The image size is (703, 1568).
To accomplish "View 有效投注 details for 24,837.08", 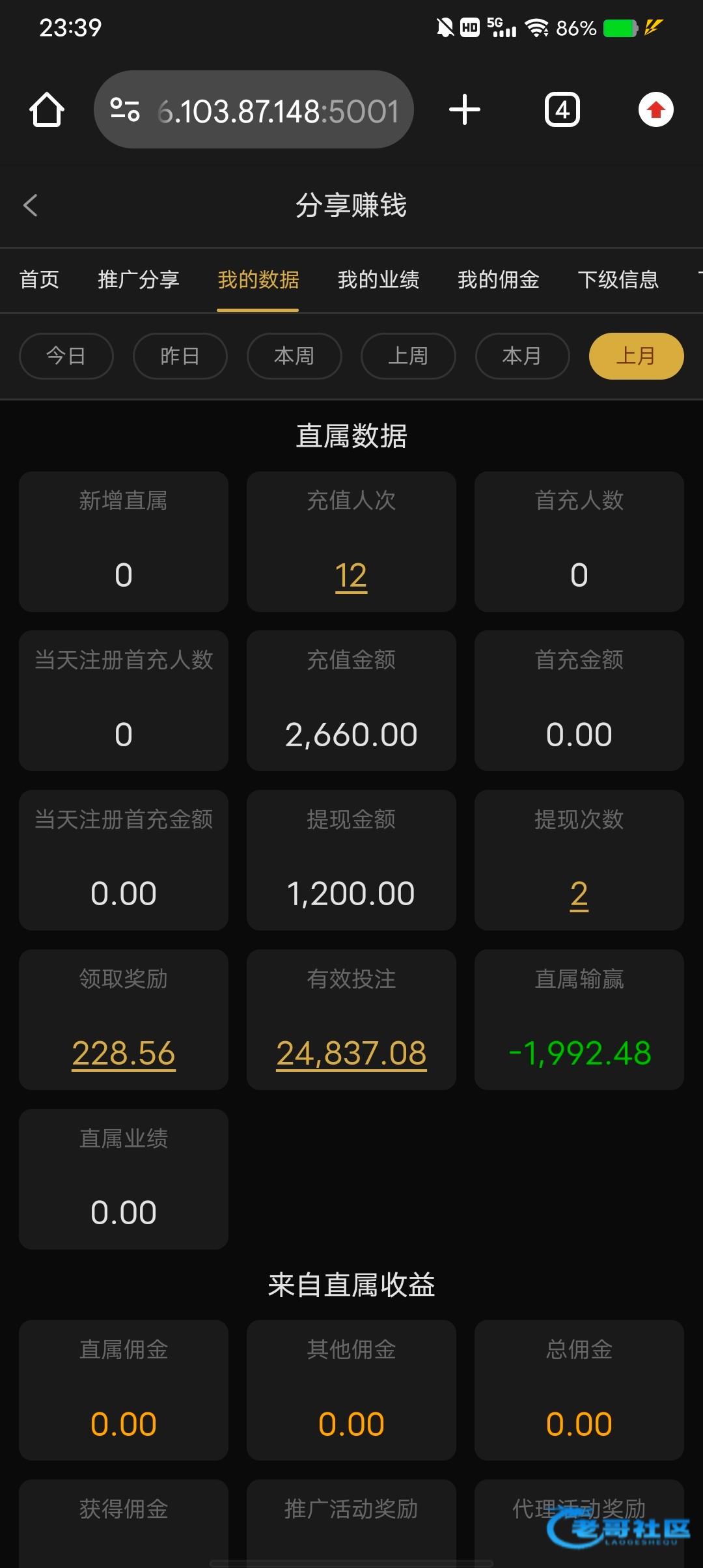I will click(x=351, y=1054).
